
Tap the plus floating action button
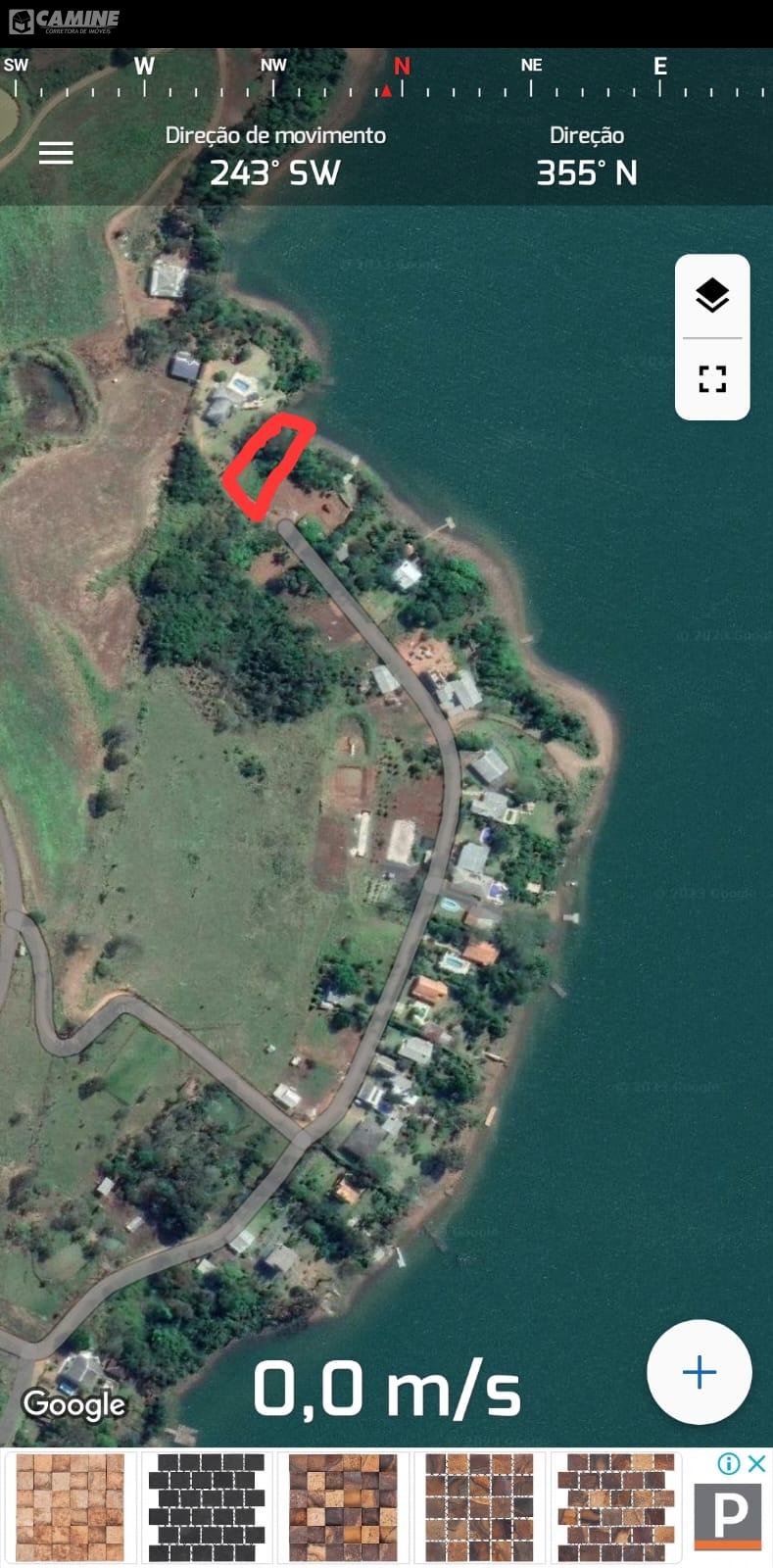(x=699, y=1372)
